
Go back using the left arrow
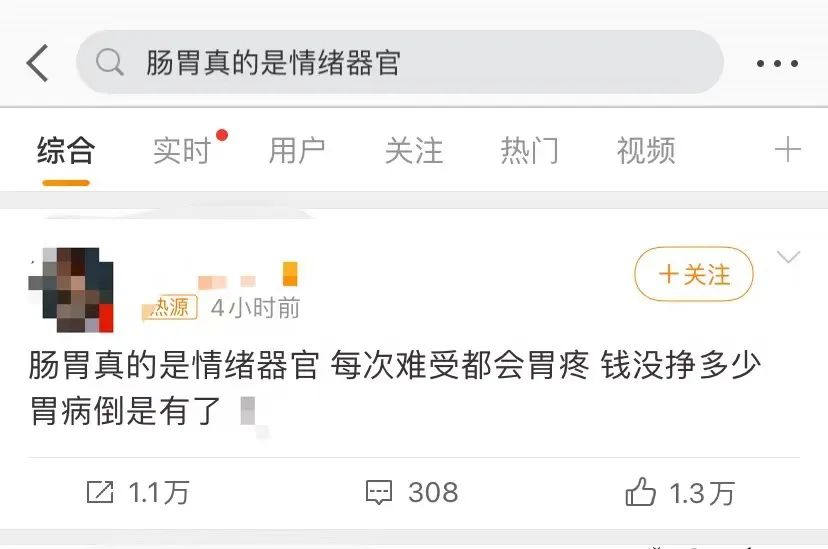[x=37, y=63]
